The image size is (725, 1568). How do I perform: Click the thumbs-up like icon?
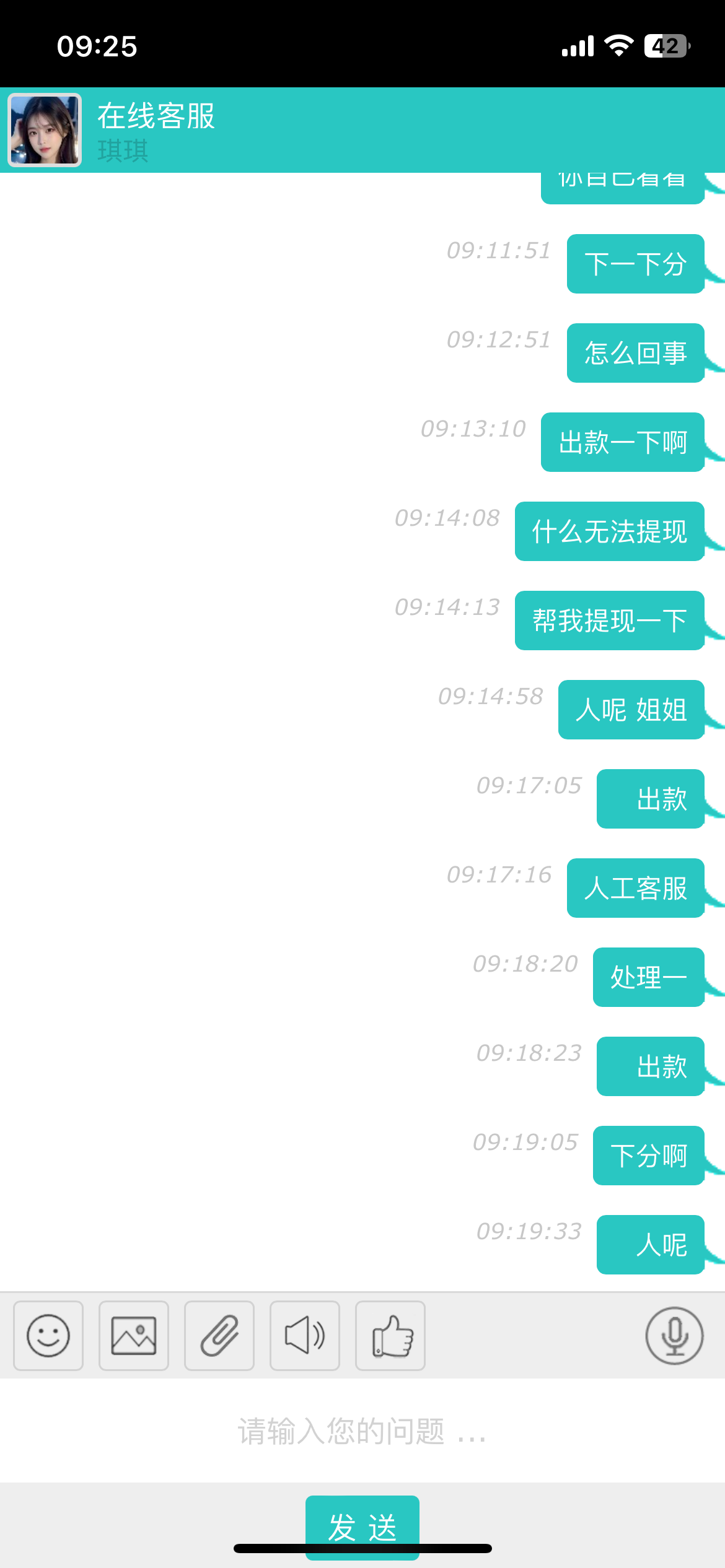(x=390, y=1336)
